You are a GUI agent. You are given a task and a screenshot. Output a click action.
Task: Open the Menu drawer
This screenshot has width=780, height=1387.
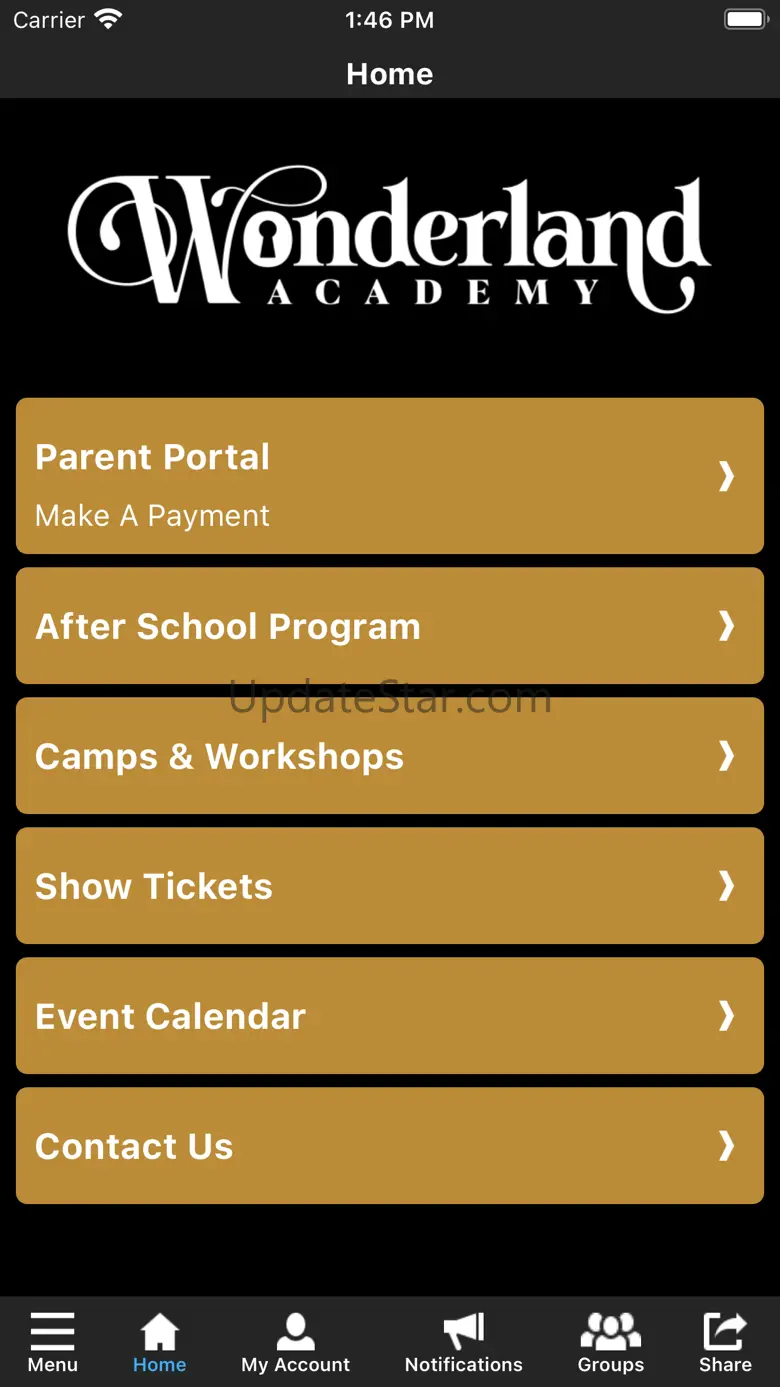tap(52, 1342)
